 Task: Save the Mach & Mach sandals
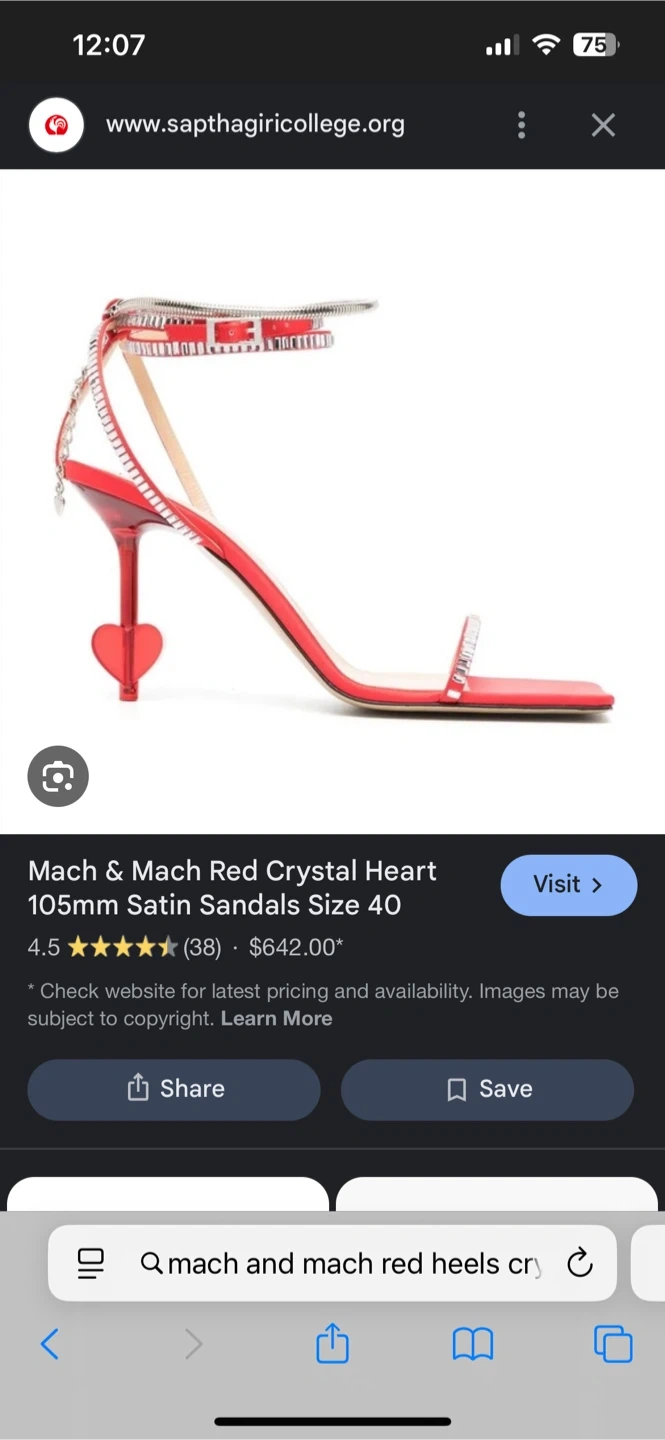487,1089
